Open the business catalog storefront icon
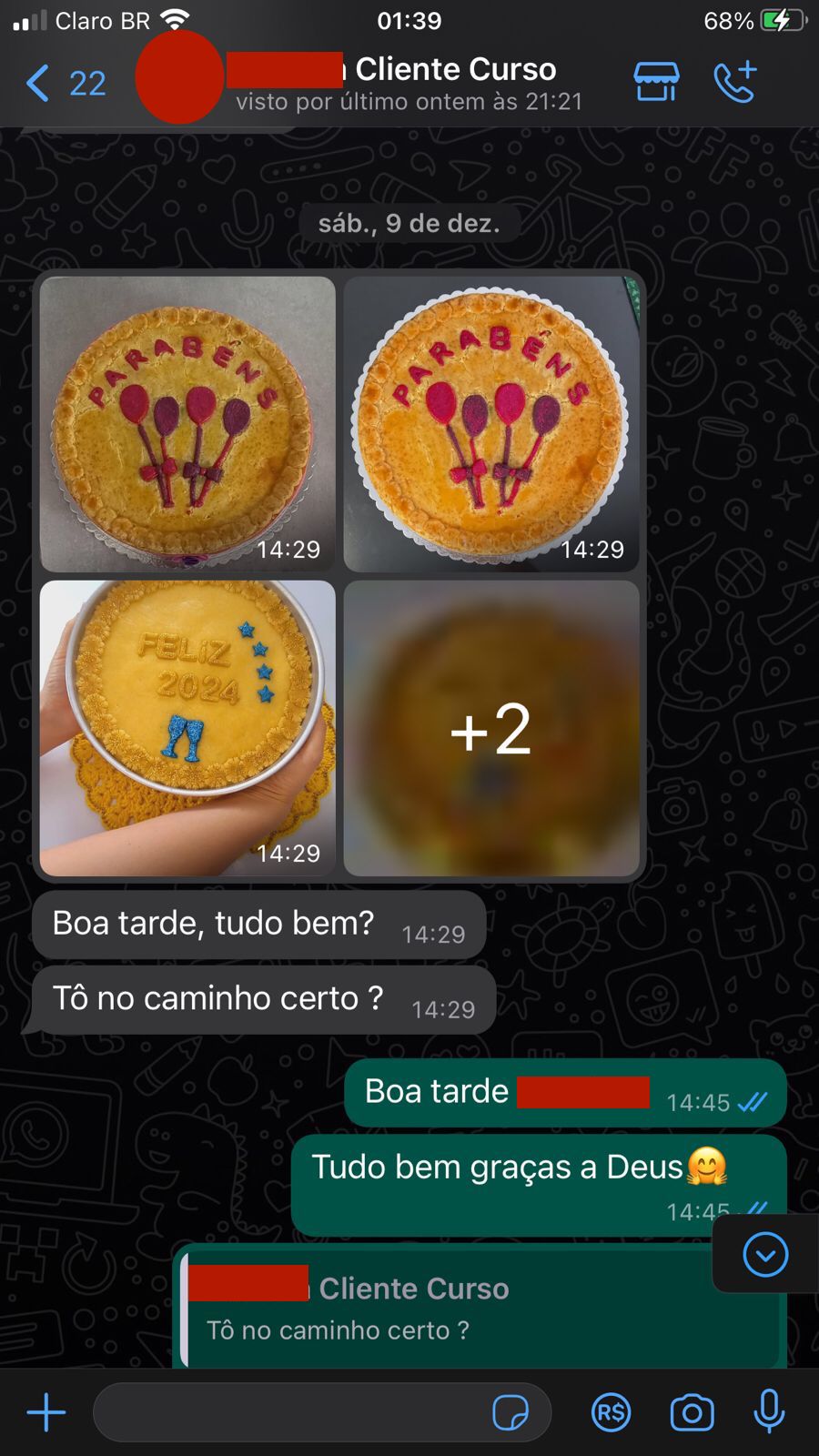 click(x=656, y=82)
